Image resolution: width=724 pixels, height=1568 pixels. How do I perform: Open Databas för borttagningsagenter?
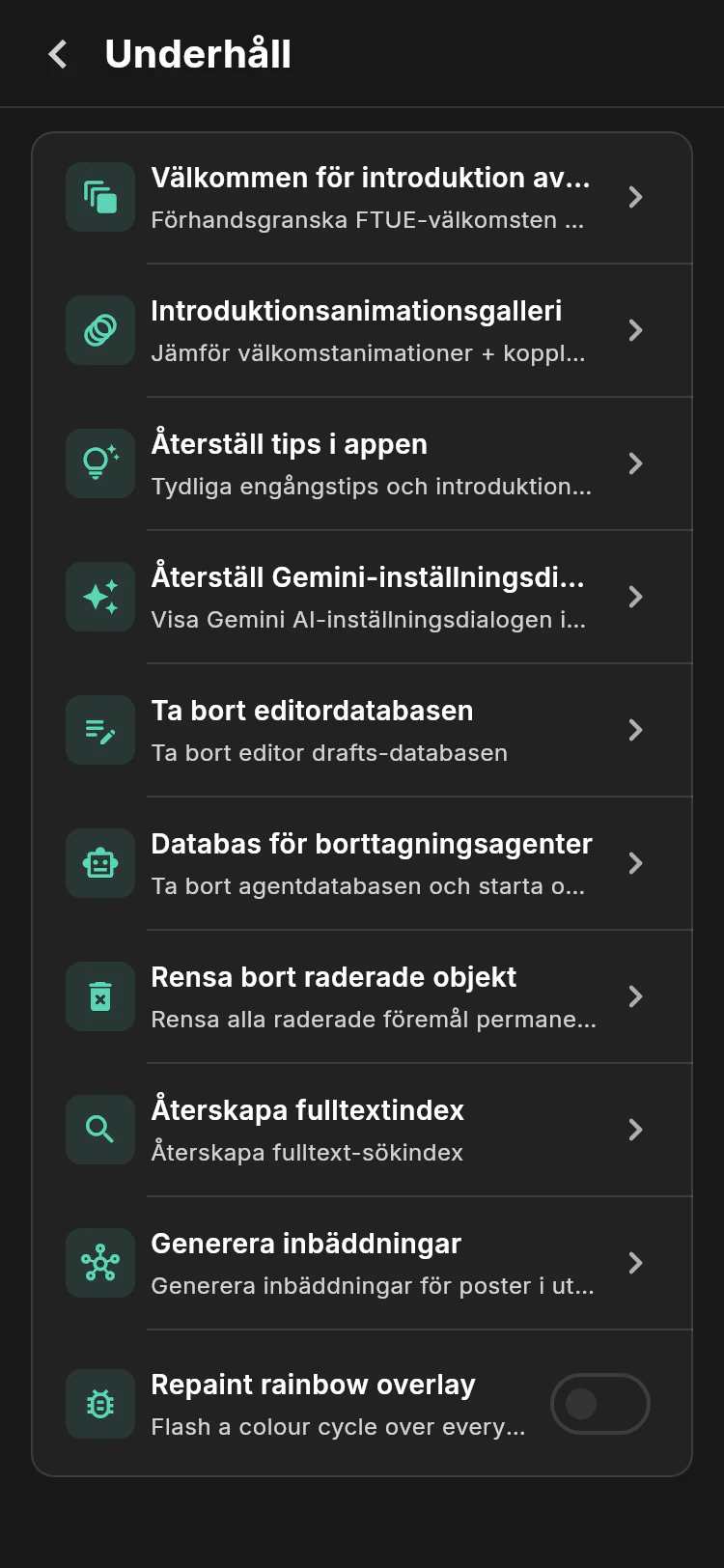click(362, 863)
